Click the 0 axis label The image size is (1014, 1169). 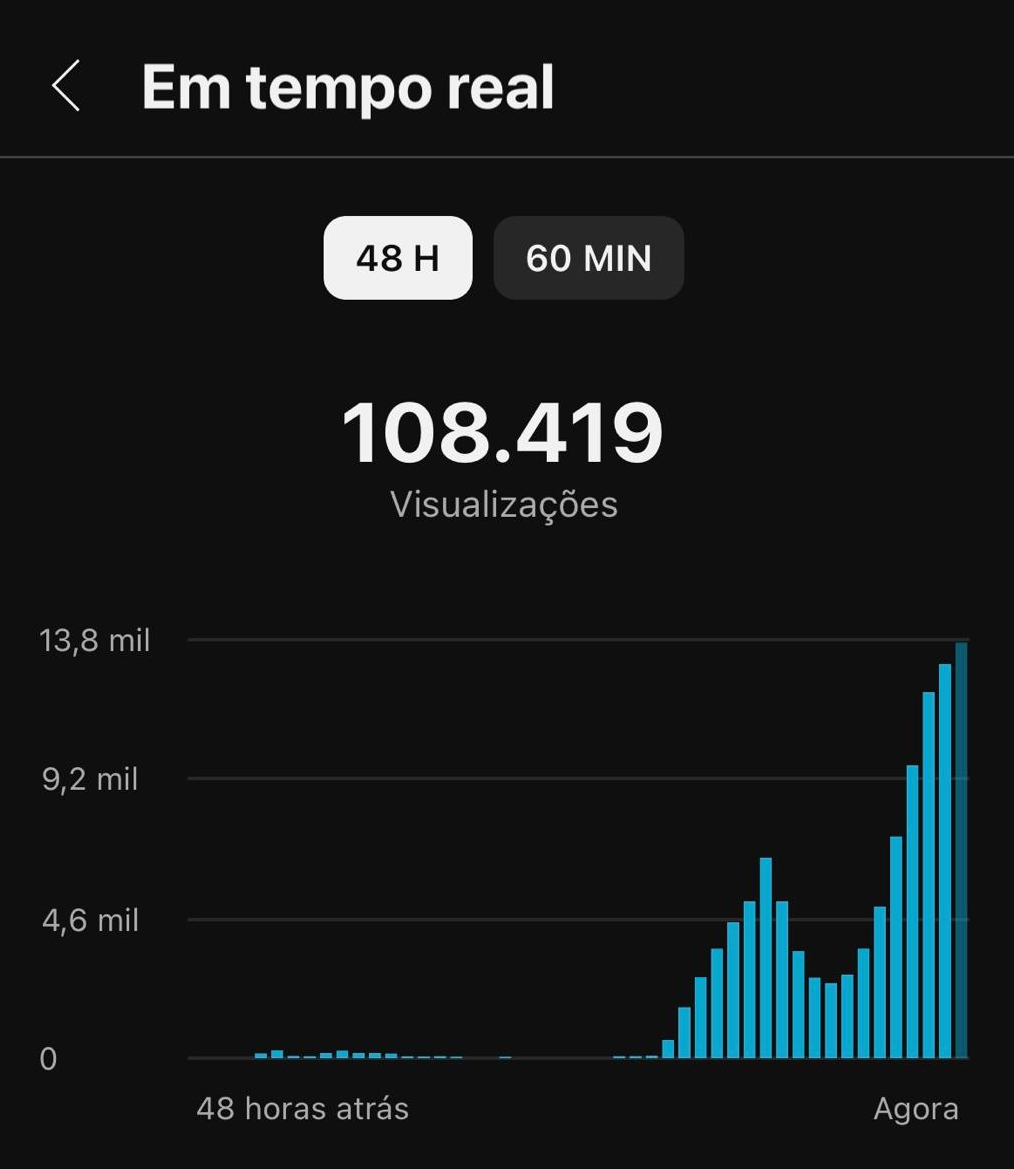click(x=50, y=1058)
